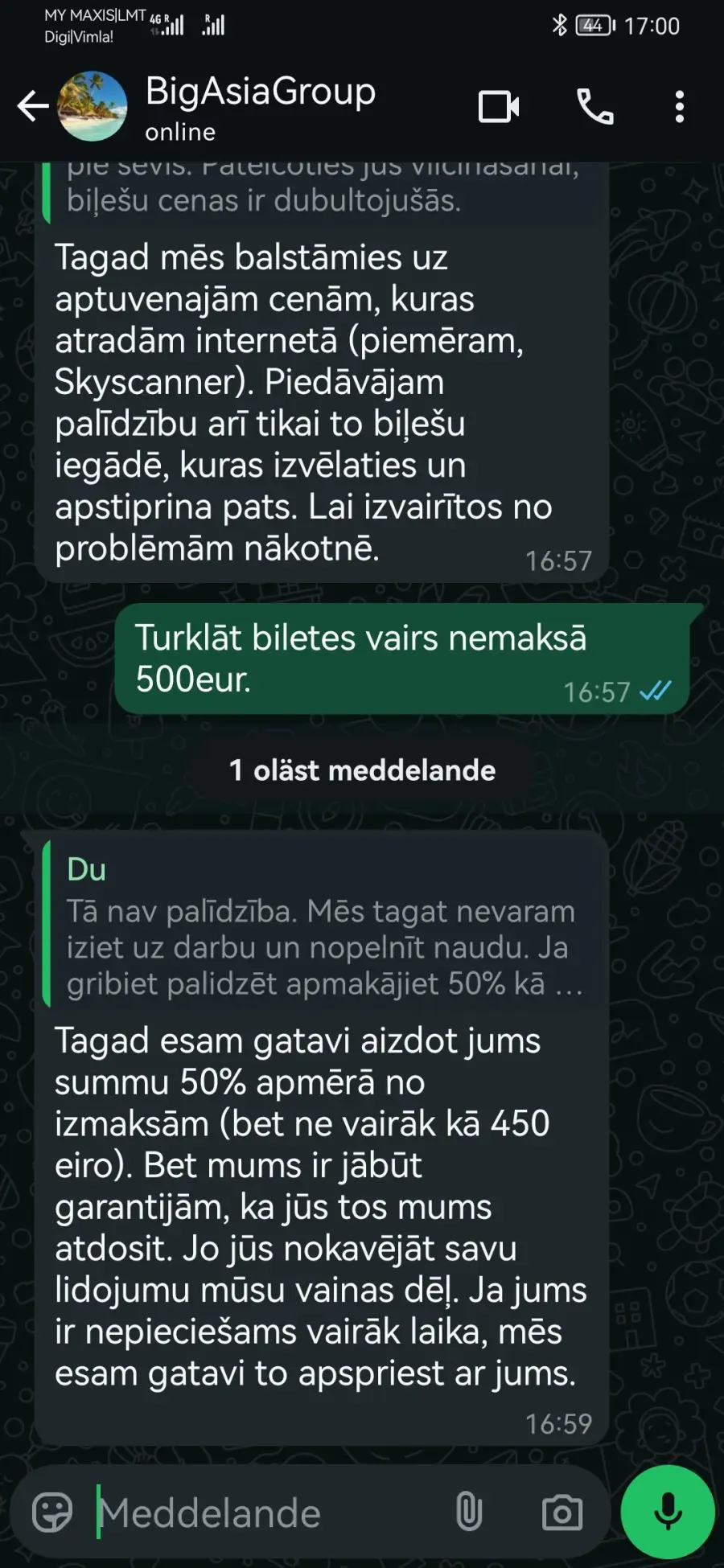Go back to the chat list
Screen dimensions: 724x1568
click(33, 106)
